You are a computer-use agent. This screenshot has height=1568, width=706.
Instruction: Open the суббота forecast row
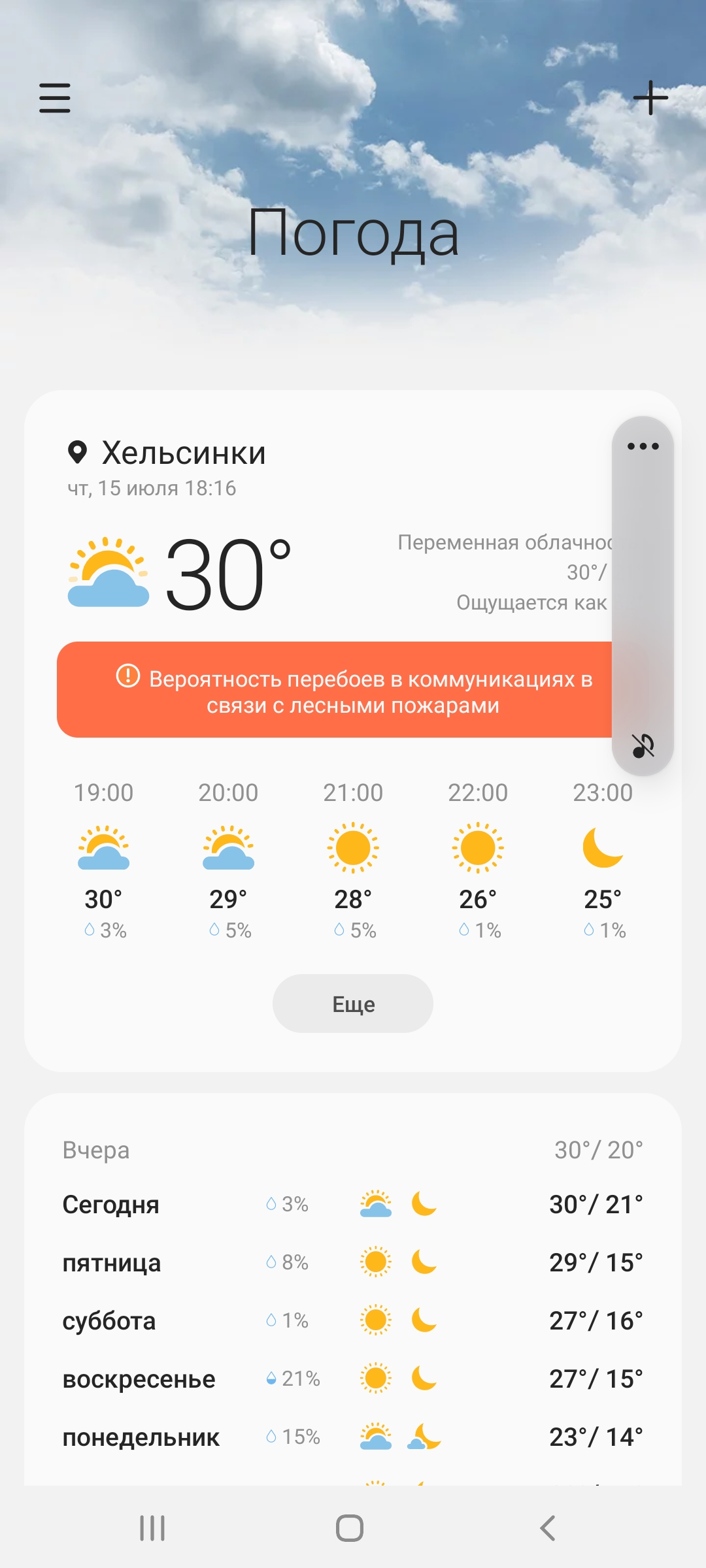tap(353, 1320)
